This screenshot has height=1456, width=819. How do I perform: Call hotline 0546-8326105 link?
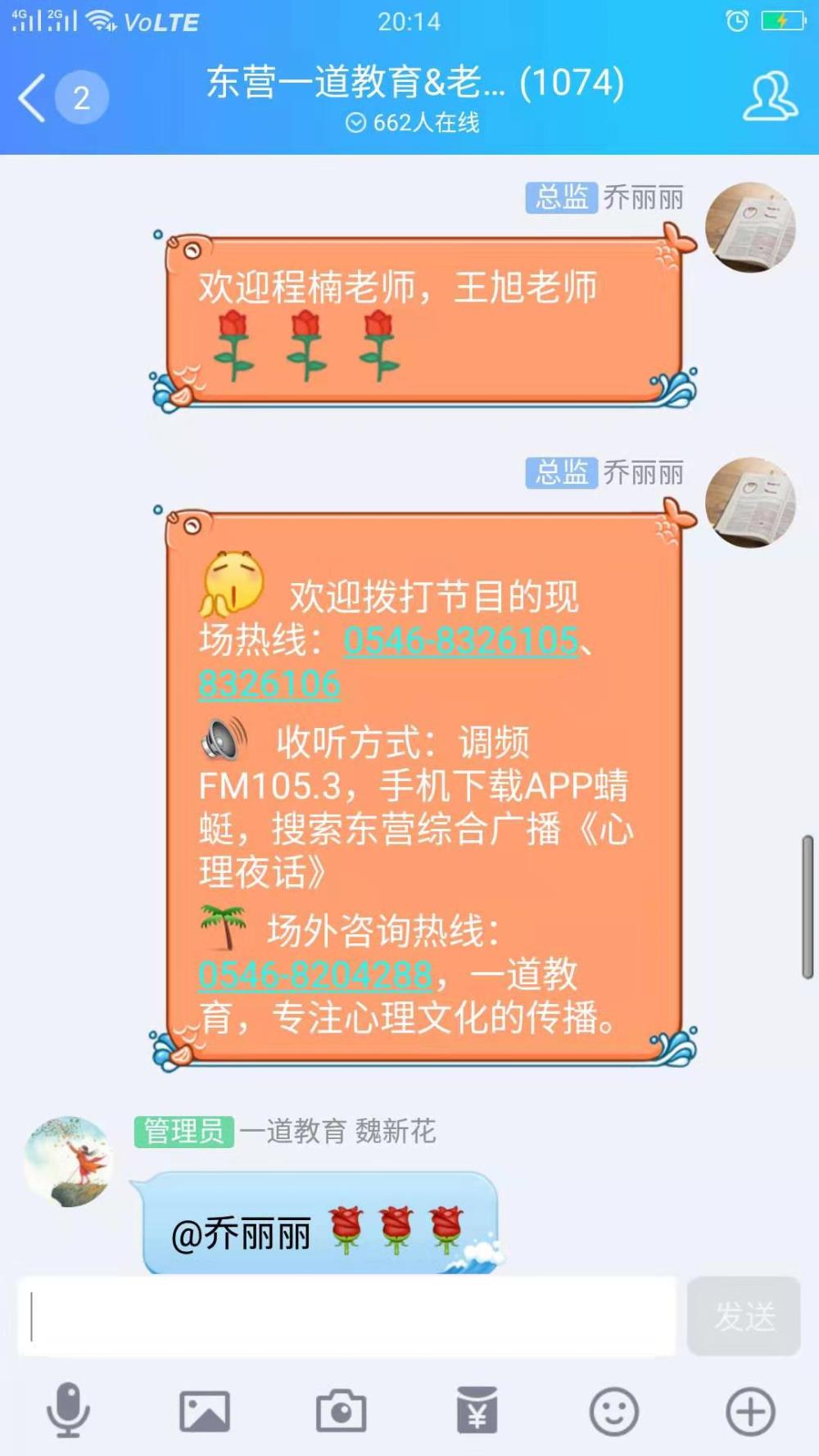point(461,640)
